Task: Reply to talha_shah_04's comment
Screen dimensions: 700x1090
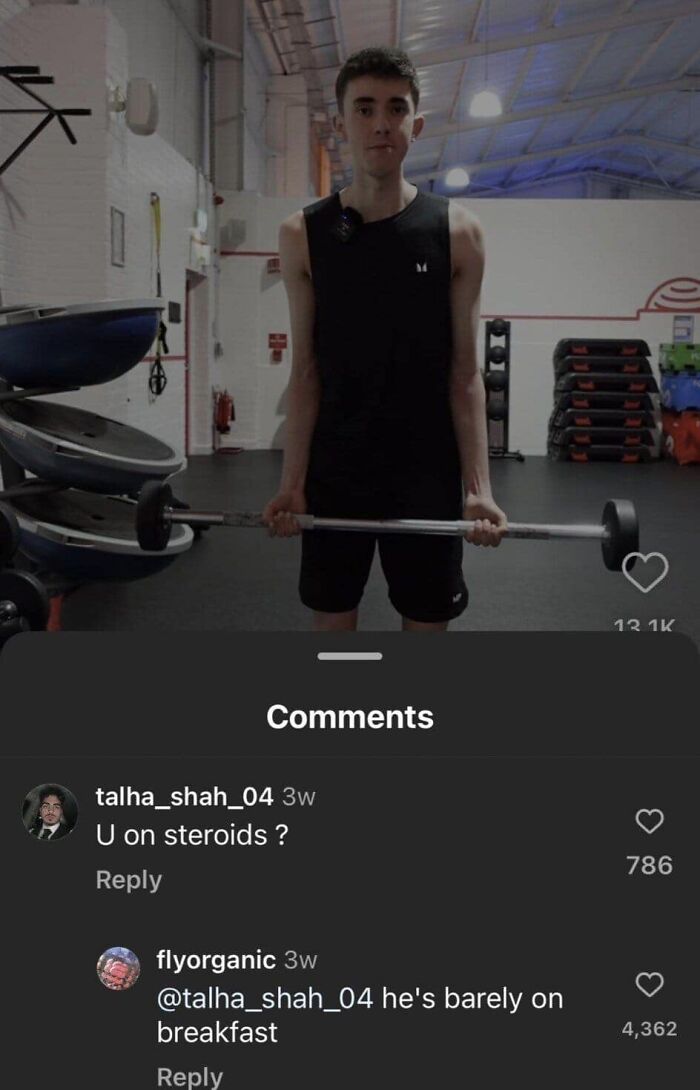Action: [x=128, y=880]
